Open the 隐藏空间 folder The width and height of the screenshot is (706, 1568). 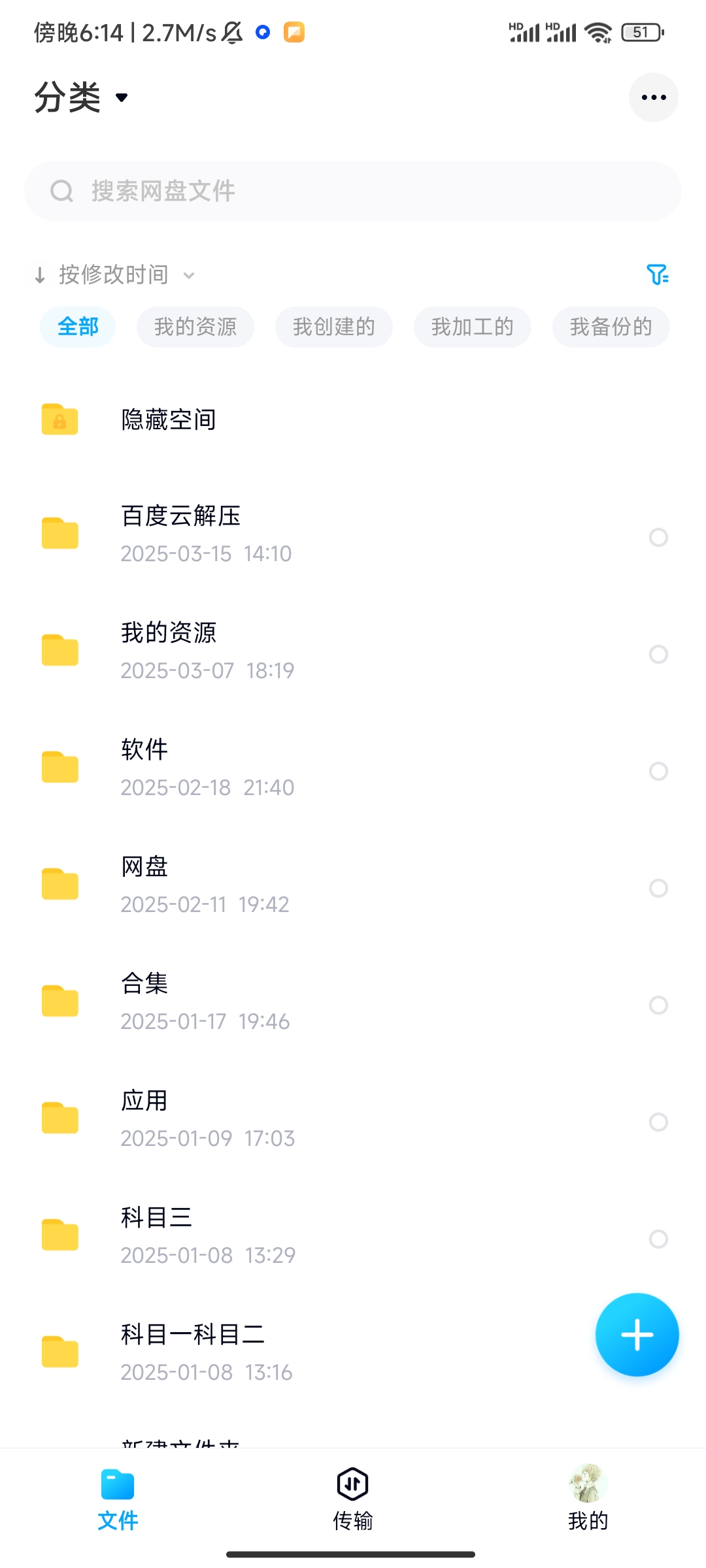169,419
